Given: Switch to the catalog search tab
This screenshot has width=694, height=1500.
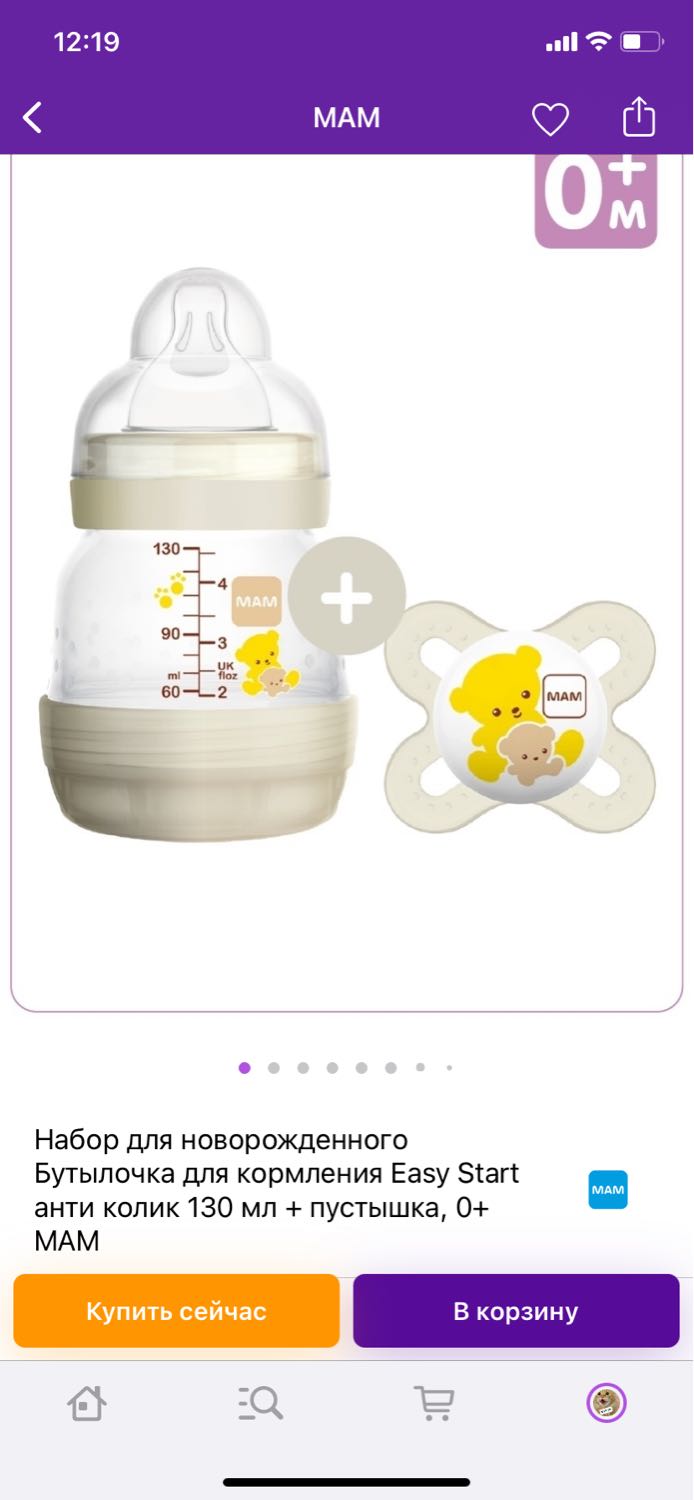Looking at the screenshot, I should pos(260,1403).
